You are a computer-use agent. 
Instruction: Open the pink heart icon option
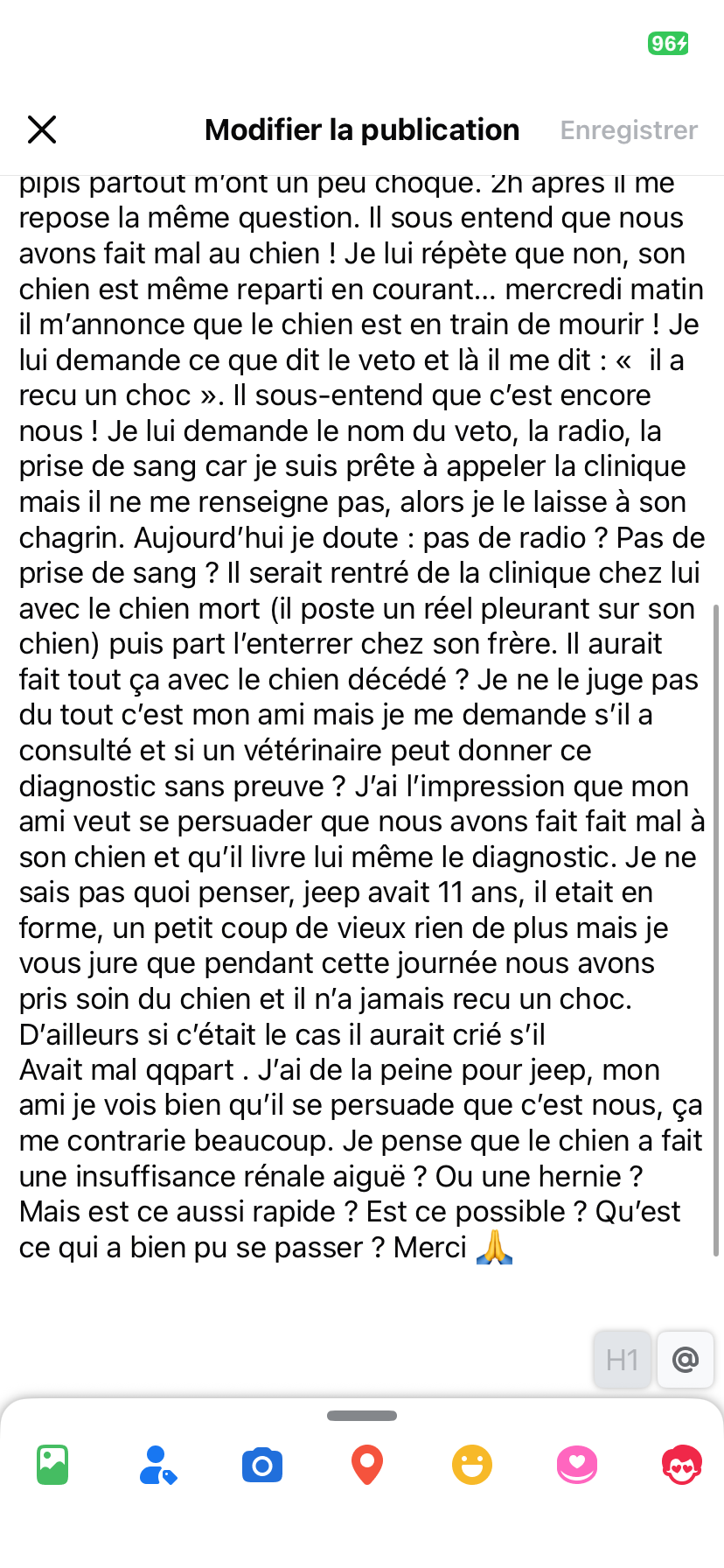pos(577,1465)
